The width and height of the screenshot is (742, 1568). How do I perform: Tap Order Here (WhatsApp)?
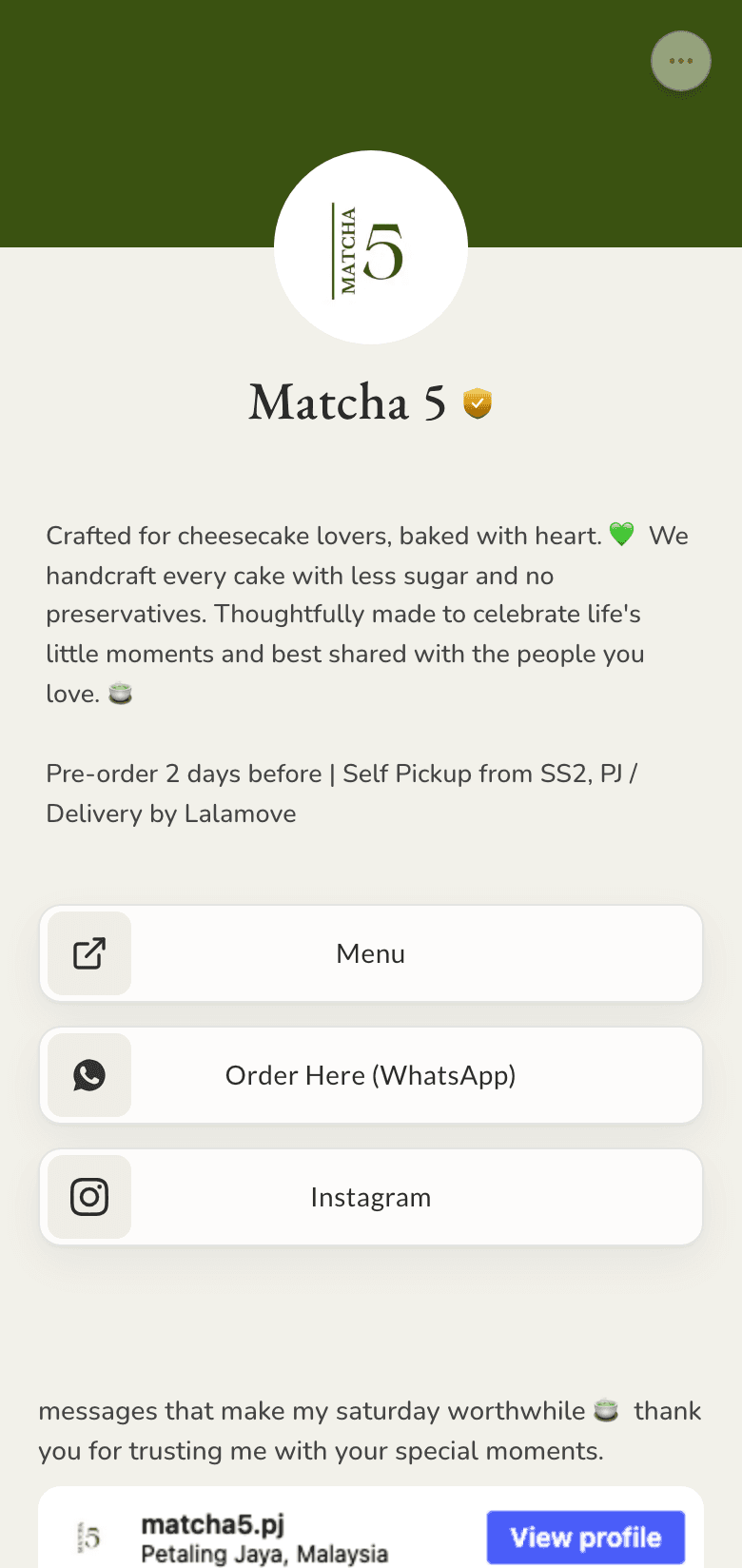point(371,1075)
